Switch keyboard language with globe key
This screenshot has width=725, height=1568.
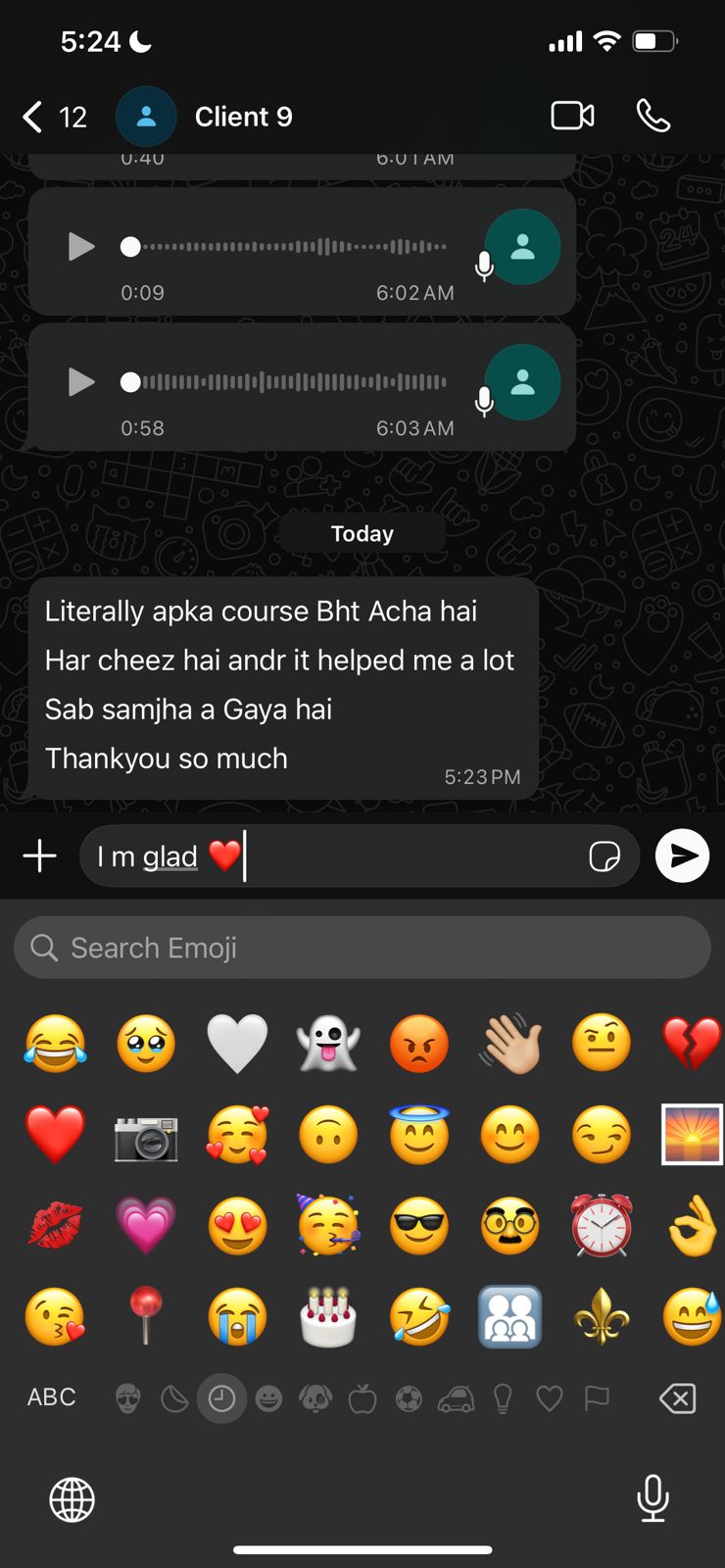(72, 1499)
